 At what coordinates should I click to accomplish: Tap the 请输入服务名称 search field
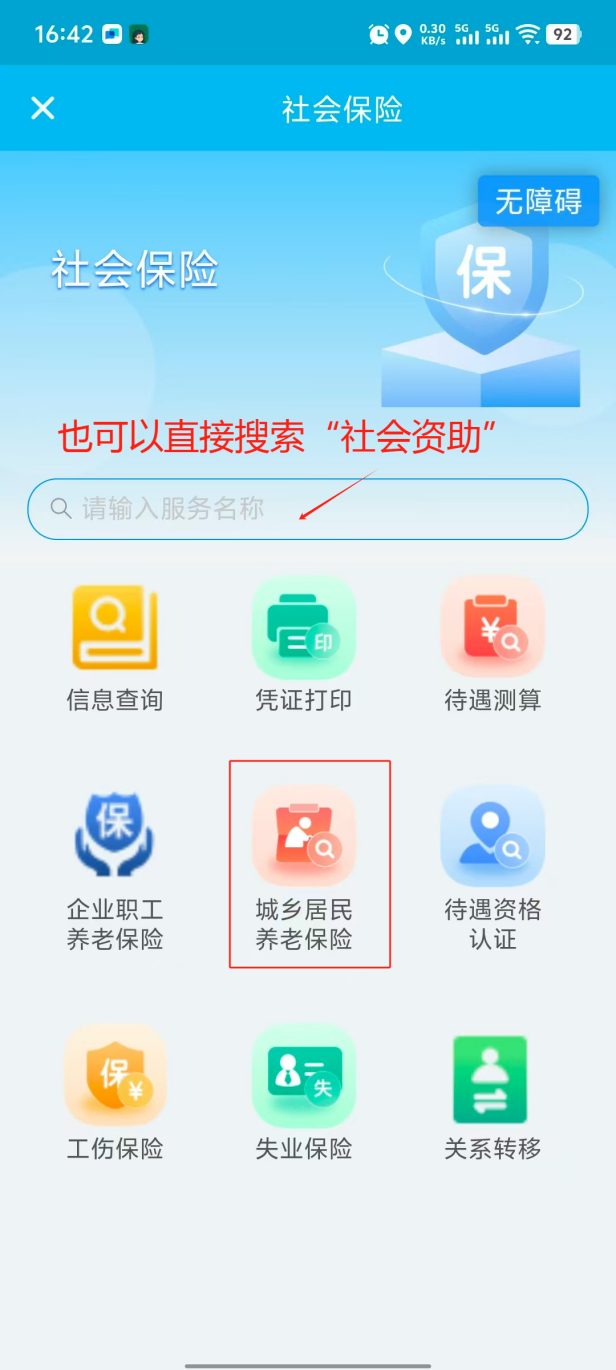point(307,509)
